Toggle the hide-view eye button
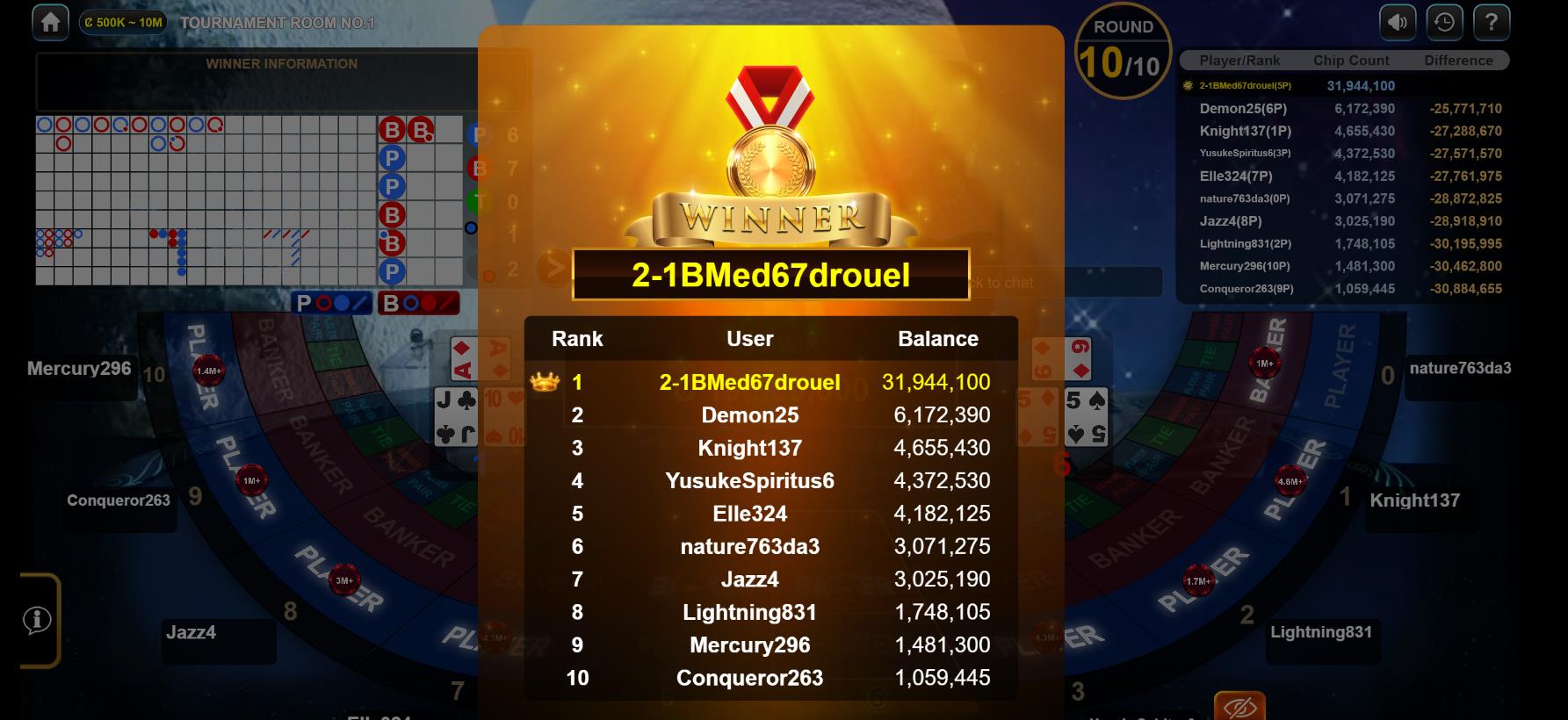 (1239, 706)
